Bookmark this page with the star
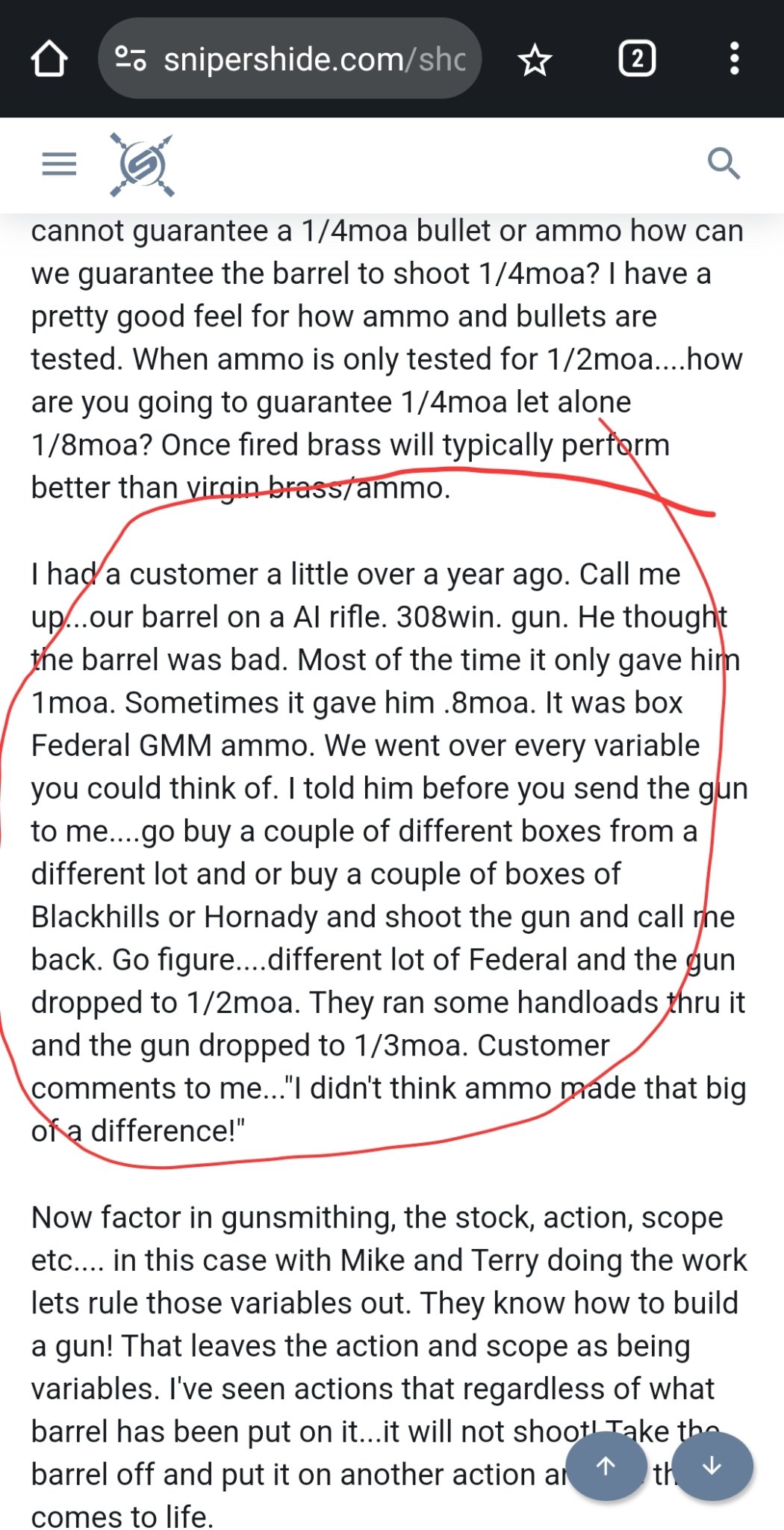Viewport: 784px width, 1530px height. [x=535, y=60]
